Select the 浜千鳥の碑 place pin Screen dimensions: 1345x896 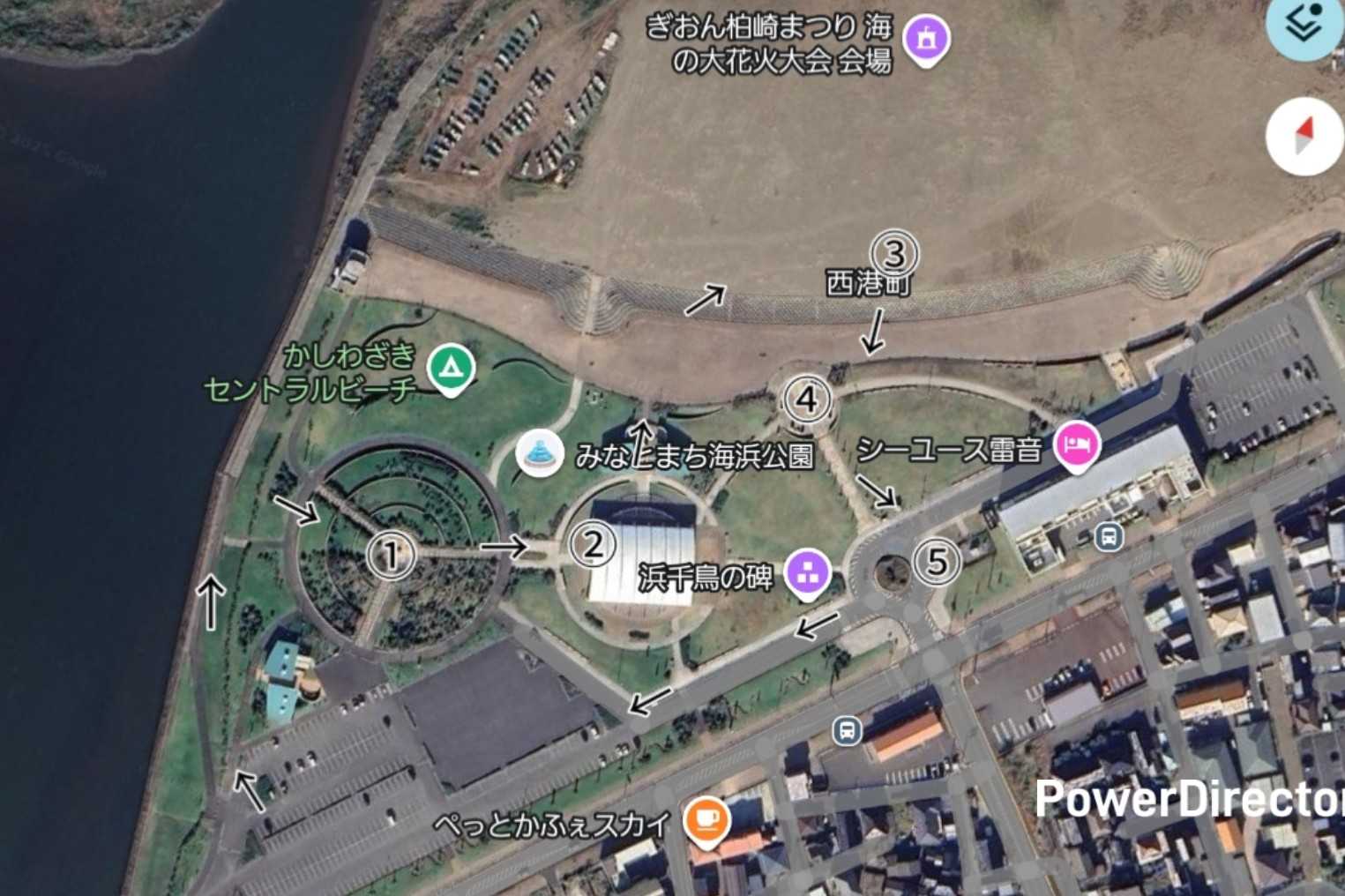pos(808,572)
